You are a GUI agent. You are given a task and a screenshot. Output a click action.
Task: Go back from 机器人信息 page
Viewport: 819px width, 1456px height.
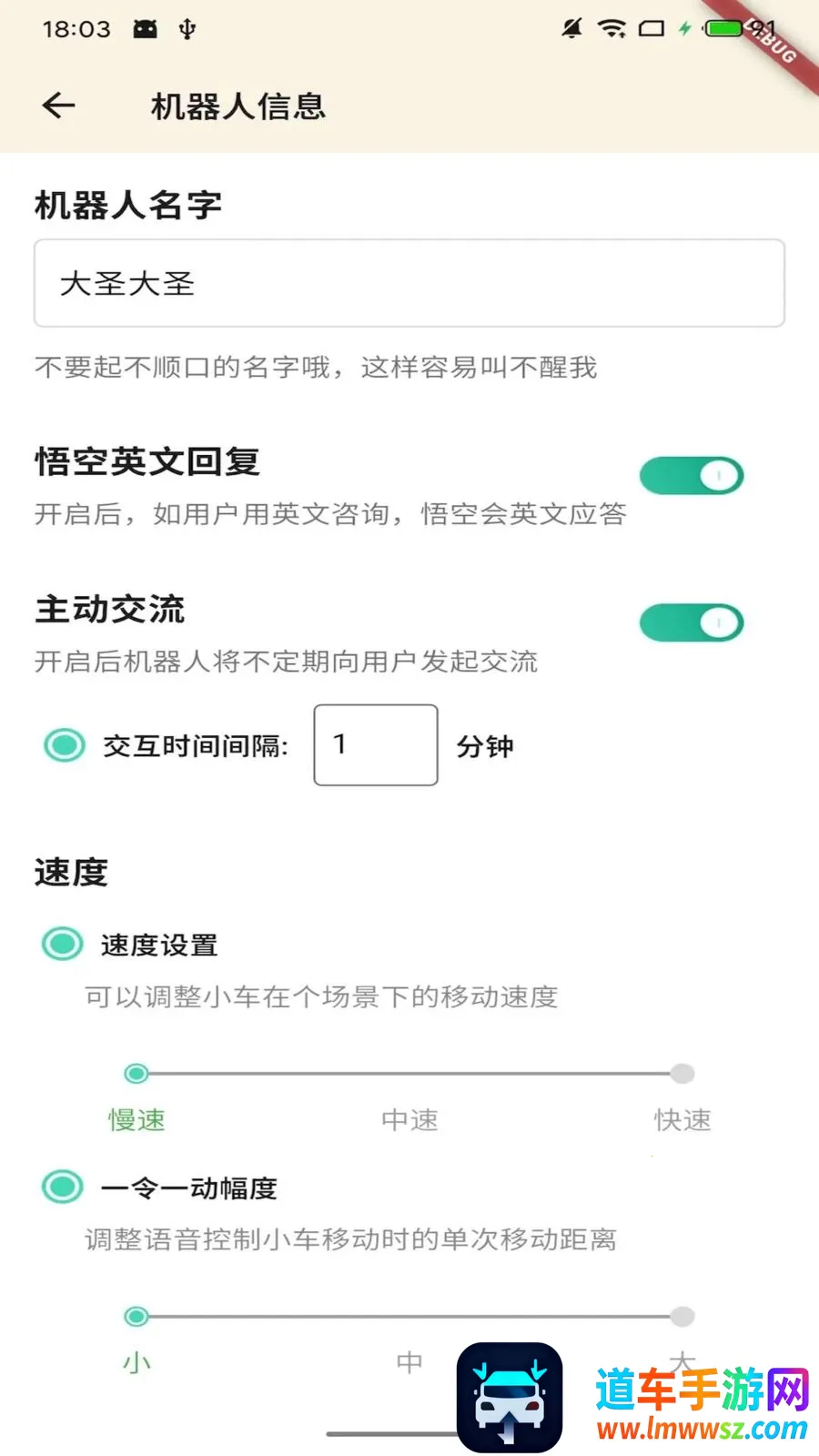point(58,106)
